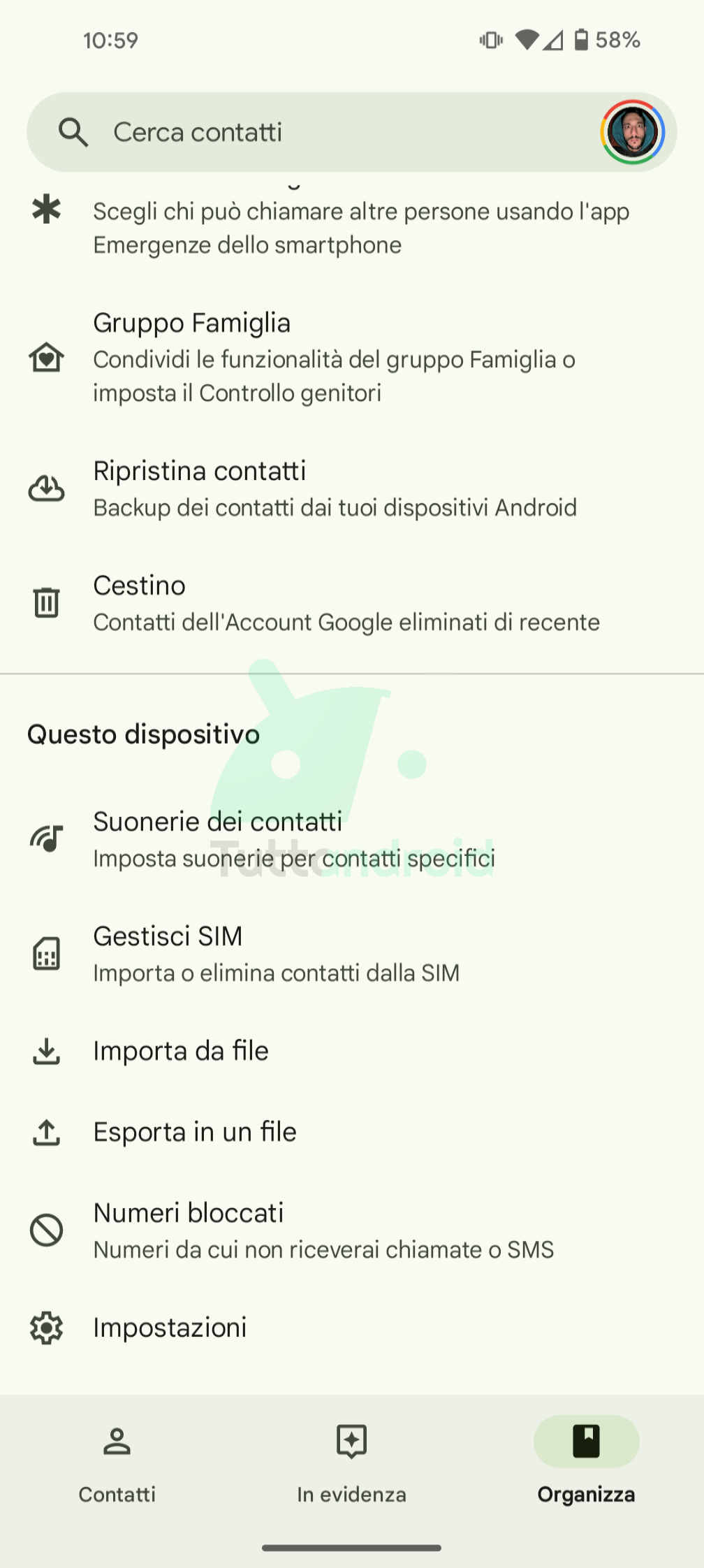The height and width of the screenshot is (1568, 704).
Task: Open Suonerie dei contatti
Action: pos(352,839)
